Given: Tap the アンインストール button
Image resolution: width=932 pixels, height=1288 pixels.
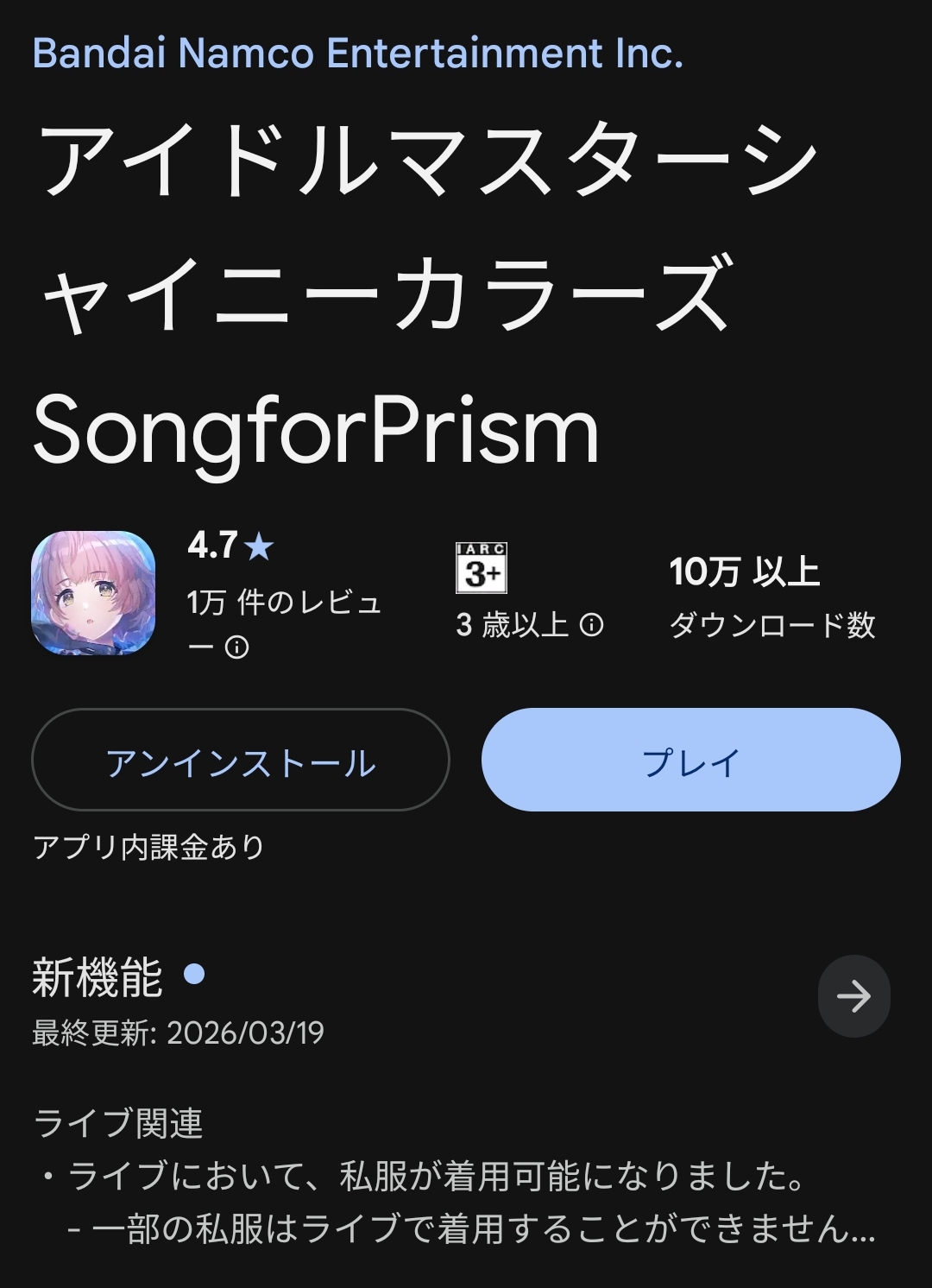Looking at the screenshot, I should click(240, 760).
